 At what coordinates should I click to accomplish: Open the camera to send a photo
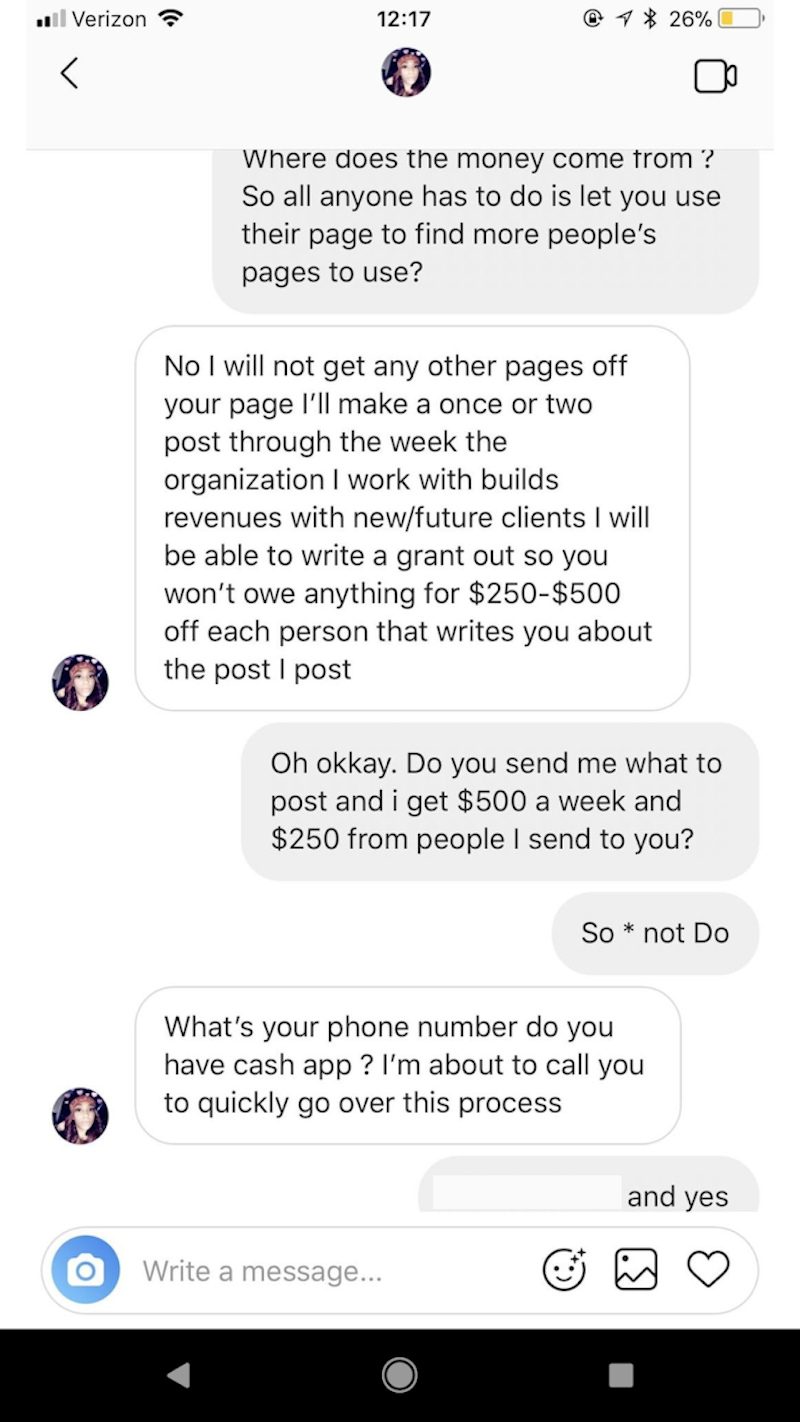point(86,1270)
